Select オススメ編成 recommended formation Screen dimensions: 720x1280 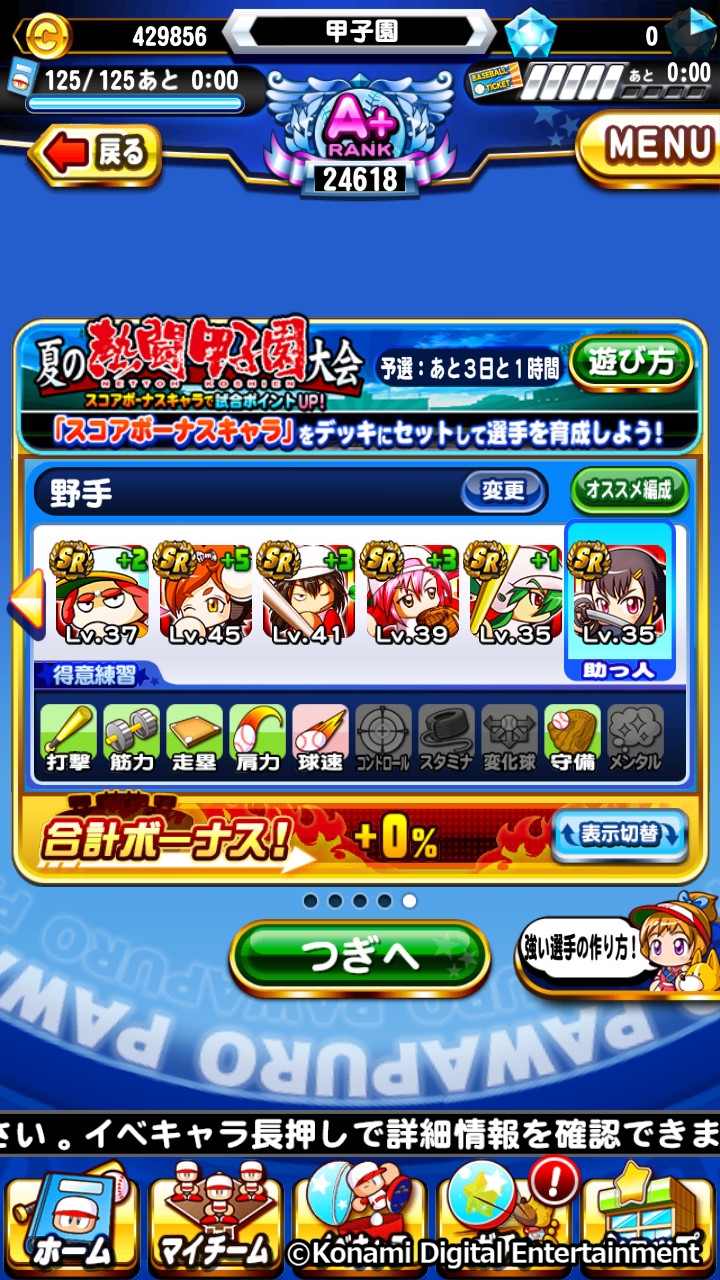click(629, 491)
